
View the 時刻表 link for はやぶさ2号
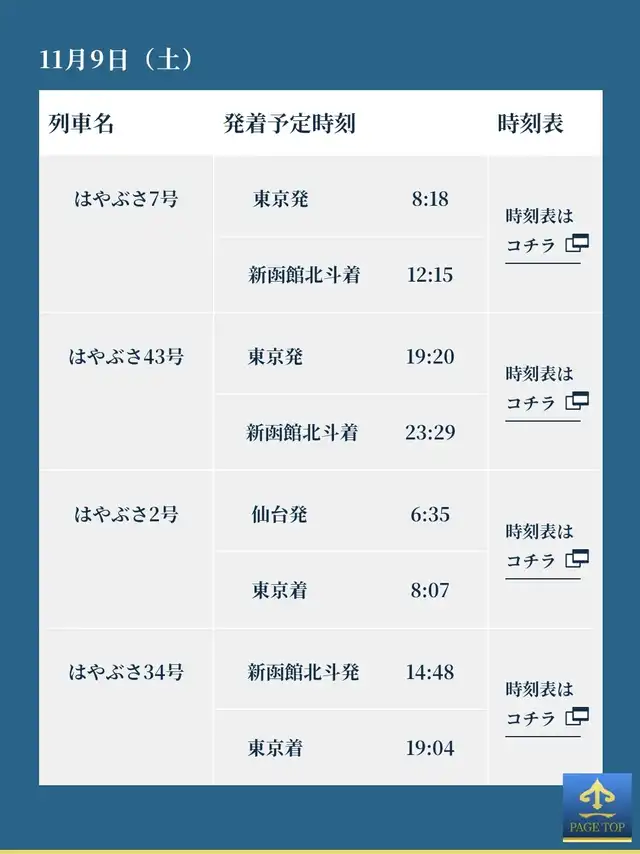coord(546,548)
